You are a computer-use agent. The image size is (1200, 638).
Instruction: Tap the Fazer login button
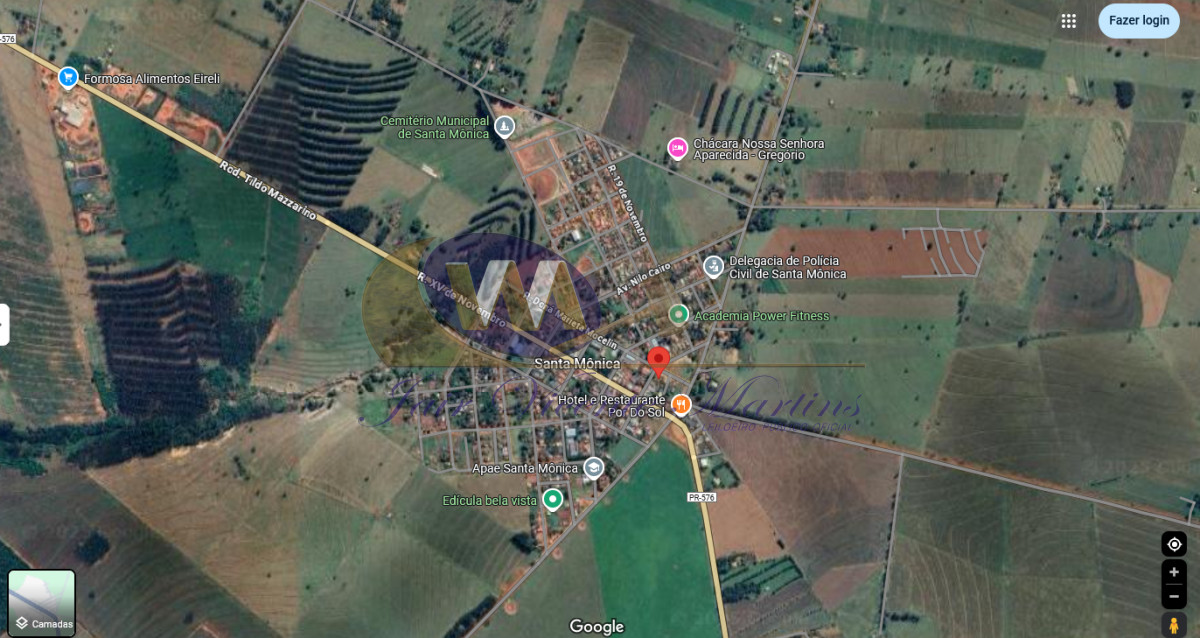point(1138,21)
